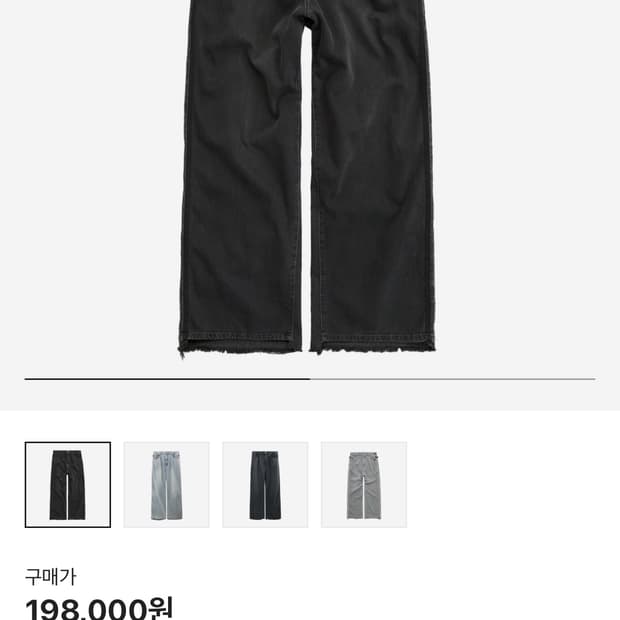Image resolution: width=620 pixels, height=620 pixels.
Task: Open the main black pants product image
Action: (308, 179)
